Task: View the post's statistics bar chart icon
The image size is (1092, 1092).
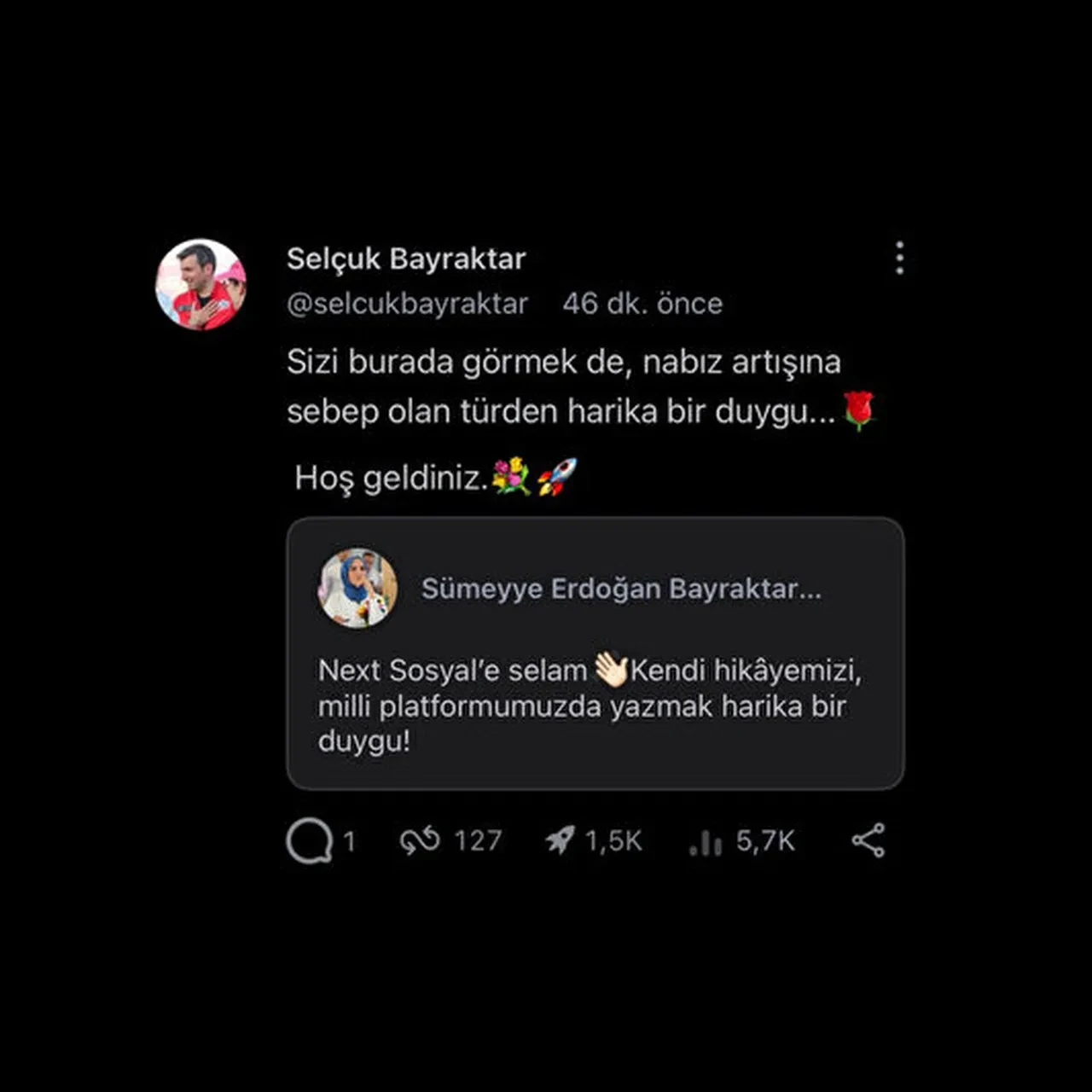Action: pos(705,841)
